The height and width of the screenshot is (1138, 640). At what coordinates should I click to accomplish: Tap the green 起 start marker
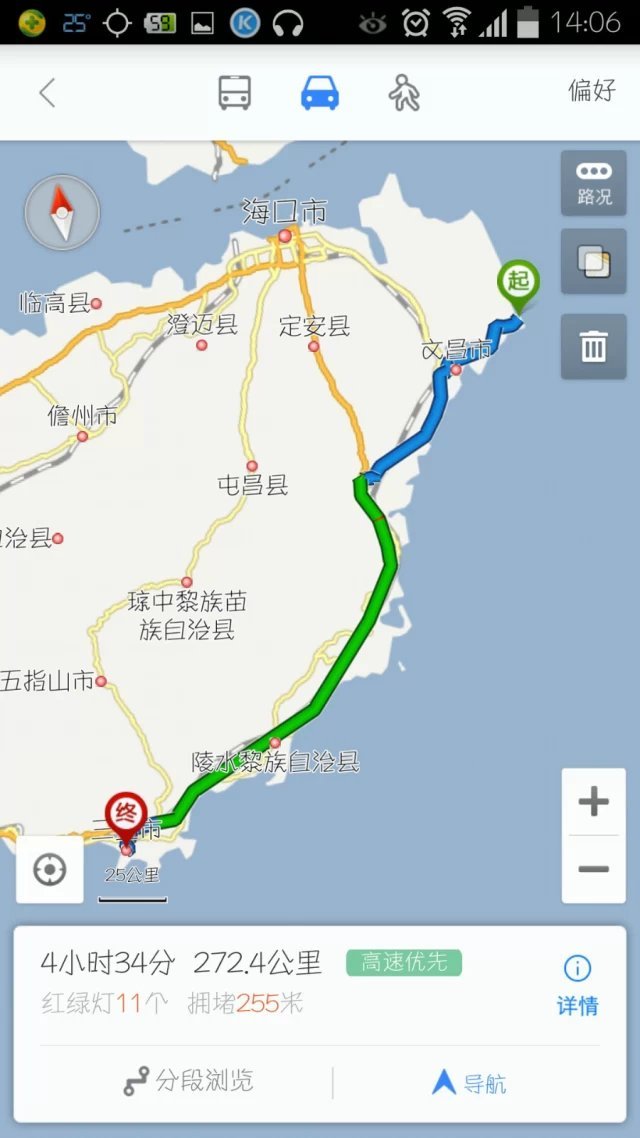(518, 282)
